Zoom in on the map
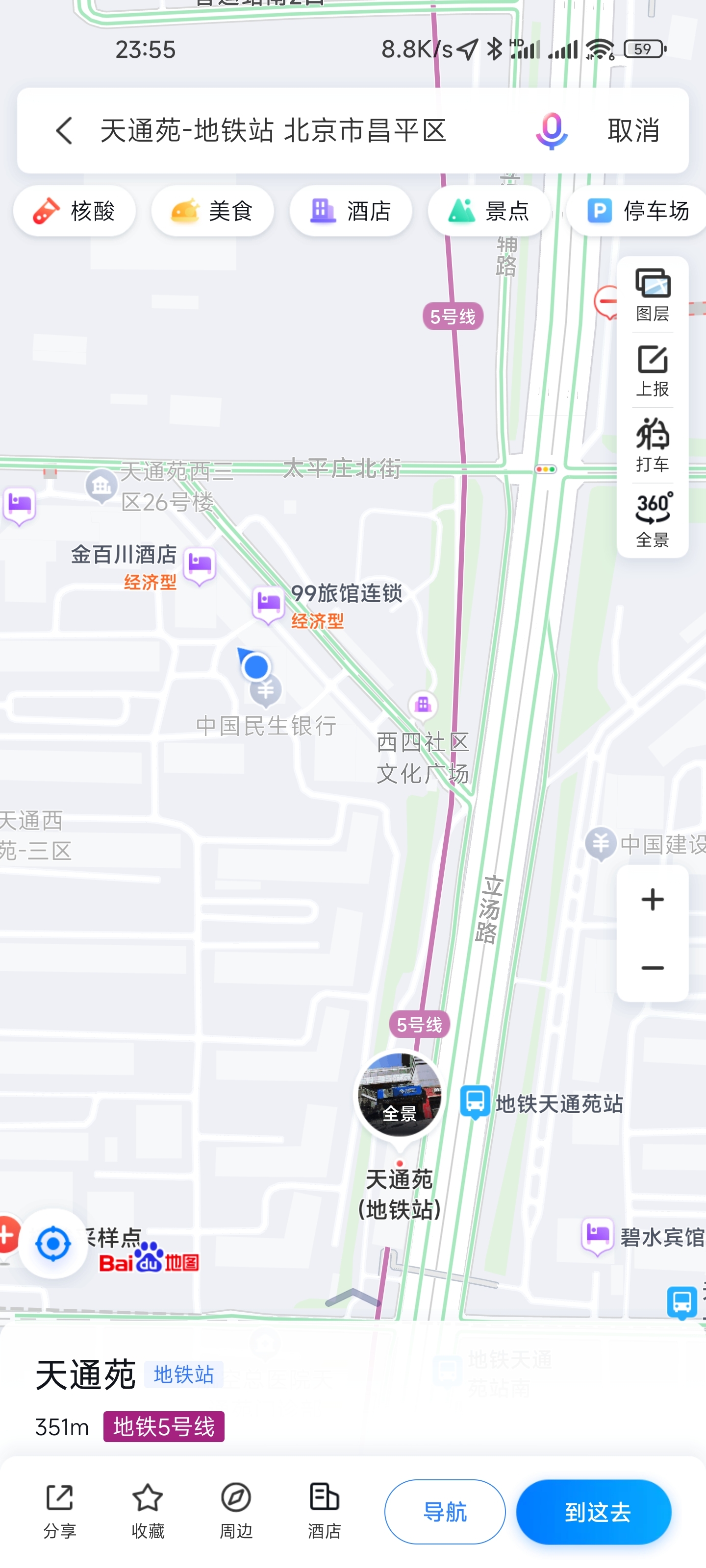706x1568 pixels. point(653,900)
